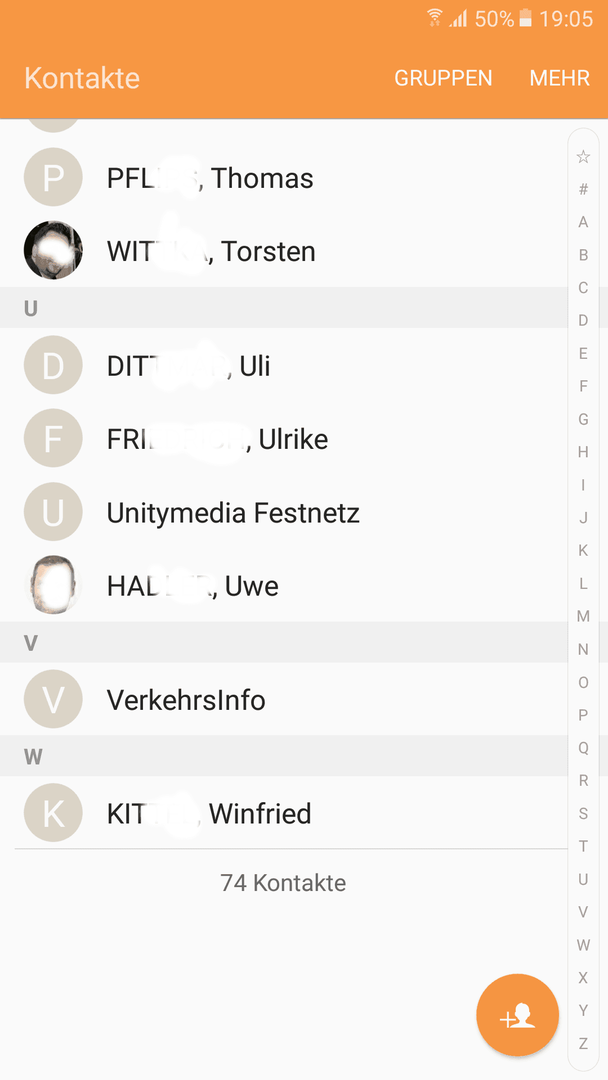Open the MEHR options menu
Viewport: 608px width, 1080px height.
point(559,78)
